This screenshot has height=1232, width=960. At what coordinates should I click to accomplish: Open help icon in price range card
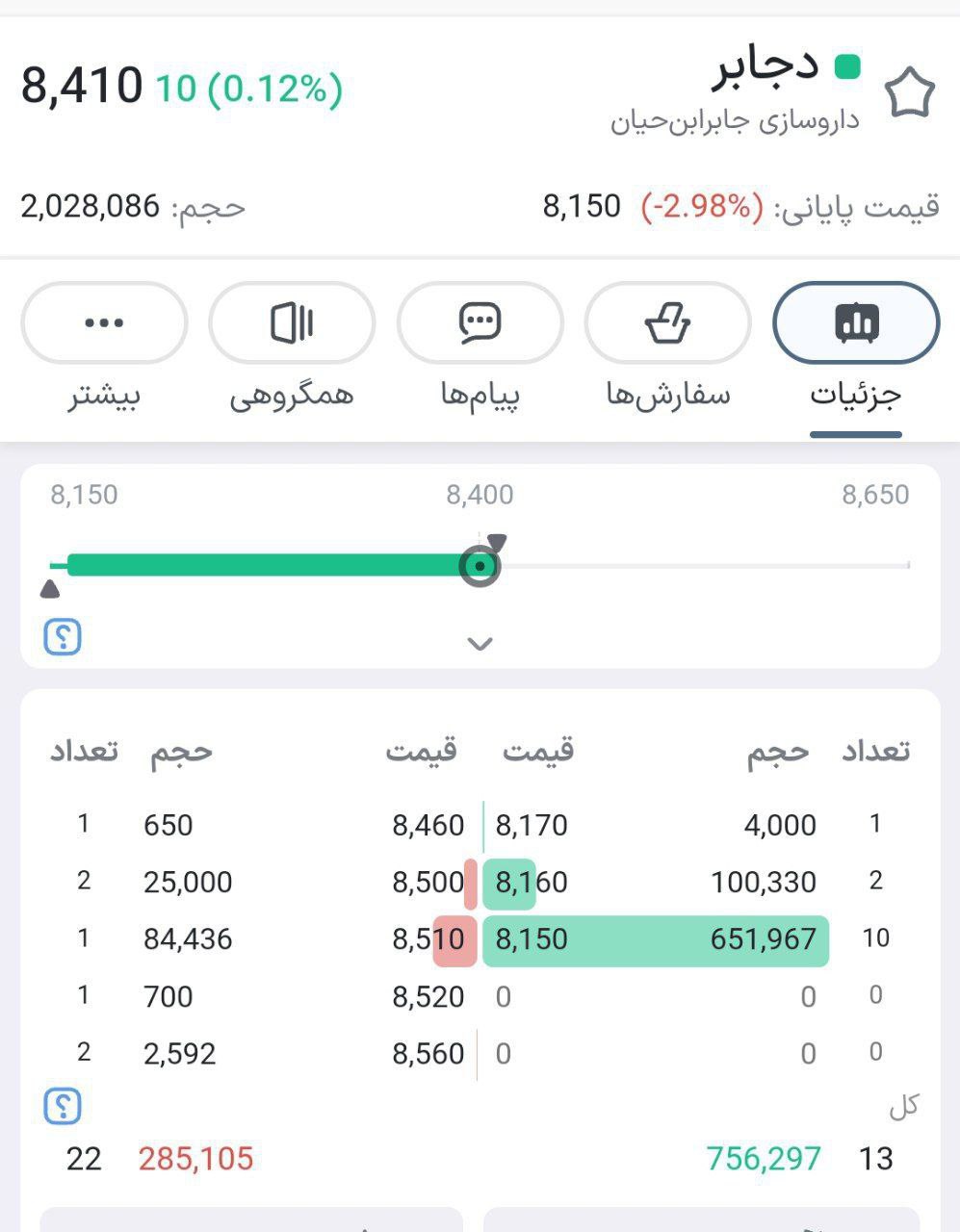point(63,636)
